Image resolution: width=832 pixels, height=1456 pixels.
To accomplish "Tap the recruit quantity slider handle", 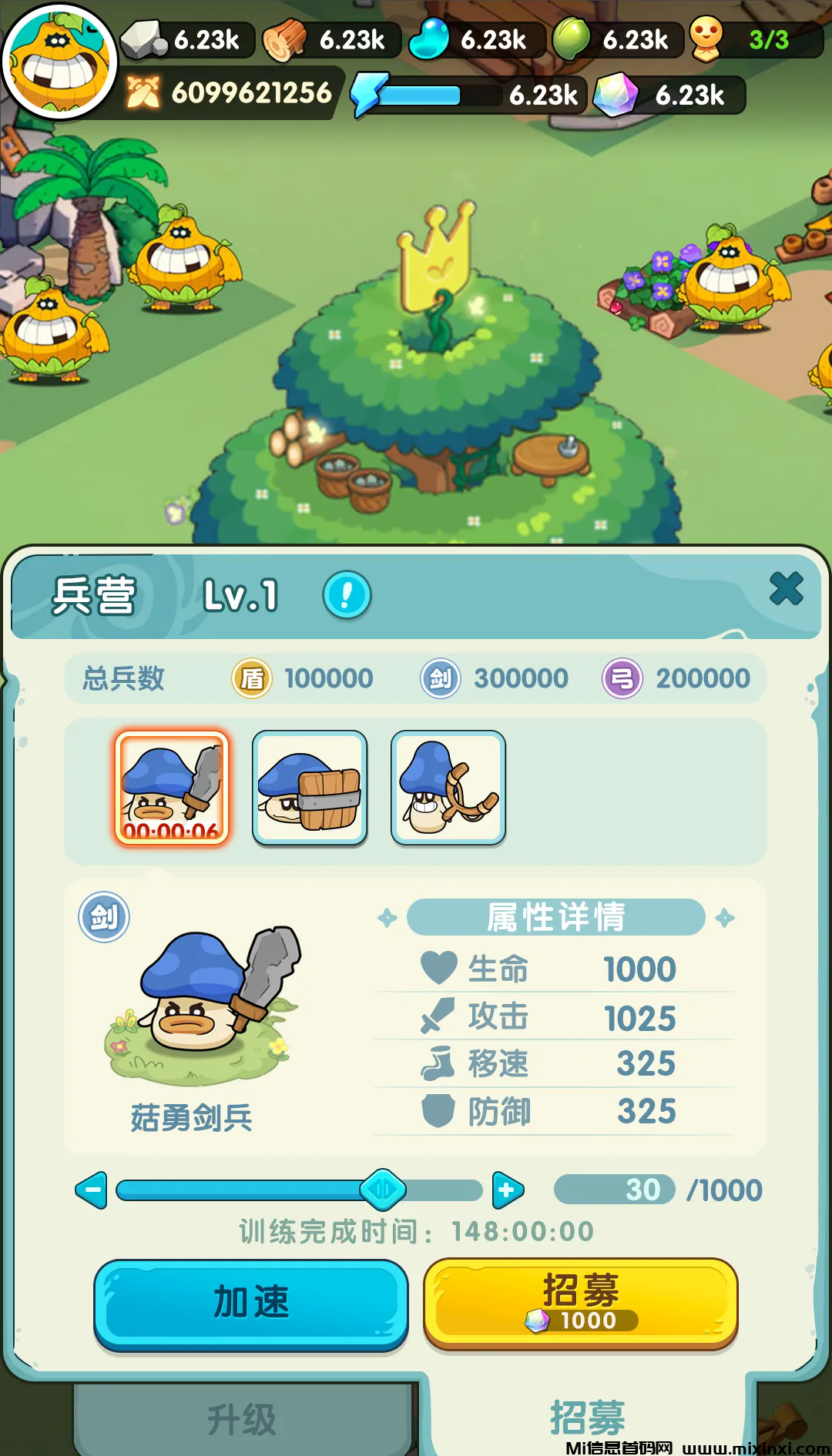I will point(382,1190).
